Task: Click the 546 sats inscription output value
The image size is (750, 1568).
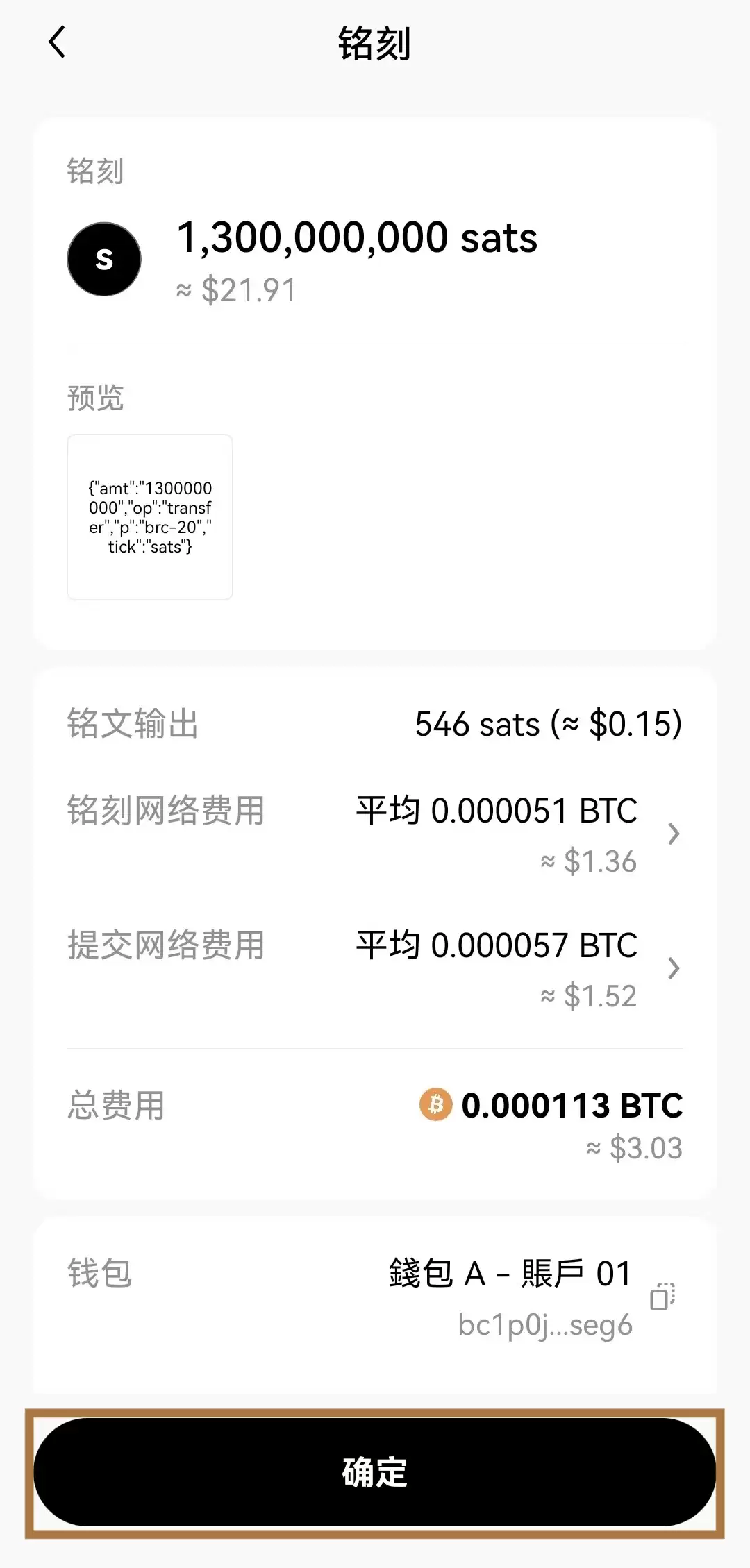Action: [x=549, y=723]
